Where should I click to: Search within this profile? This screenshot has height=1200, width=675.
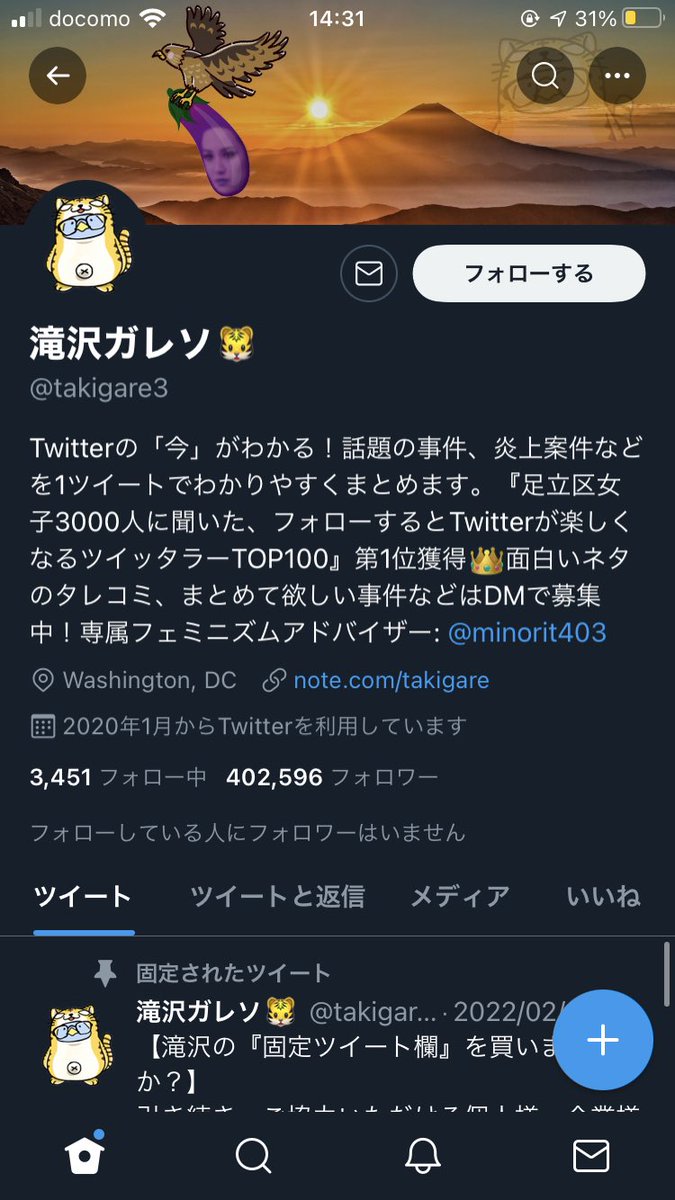click(546, 75)
